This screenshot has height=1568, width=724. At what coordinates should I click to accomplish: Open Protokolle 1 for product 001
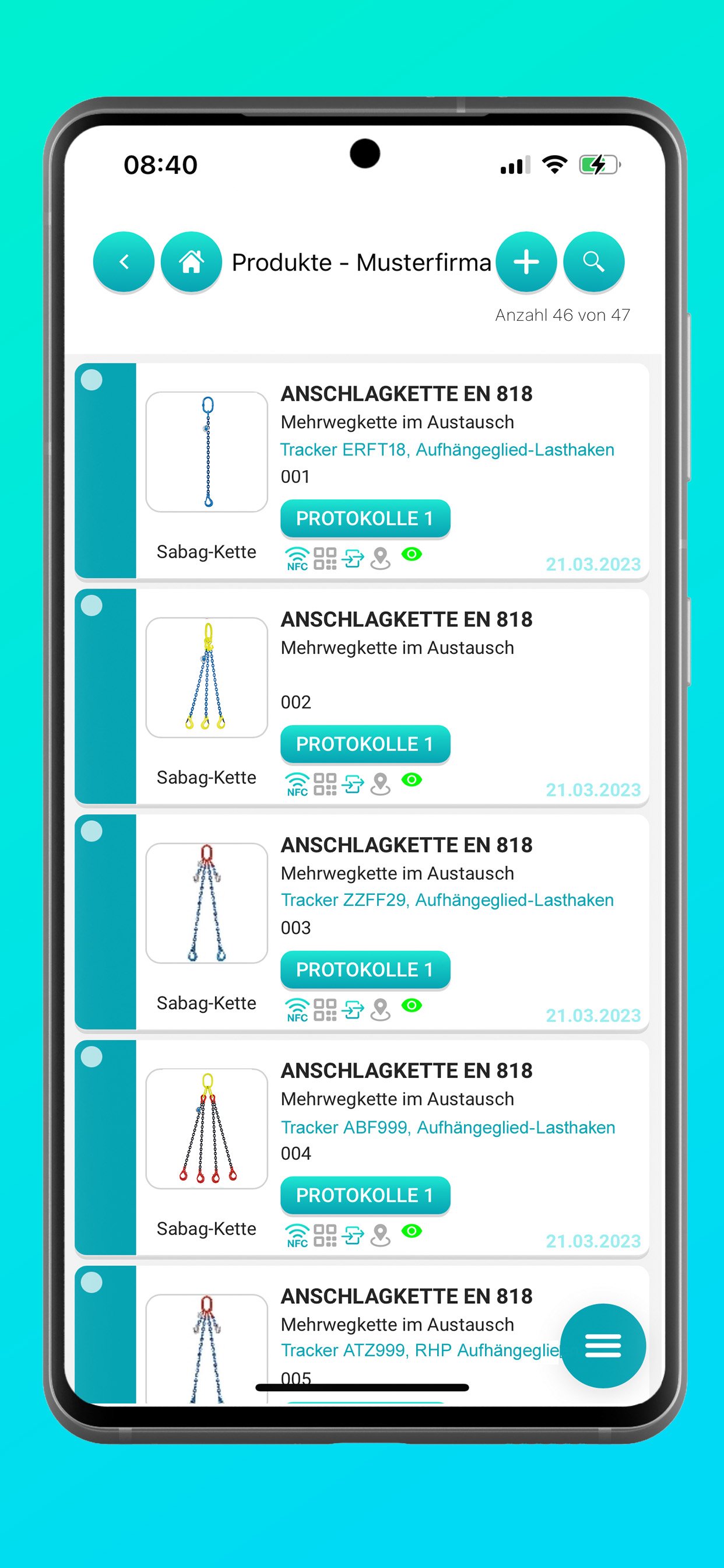click(x=365, y=519)
